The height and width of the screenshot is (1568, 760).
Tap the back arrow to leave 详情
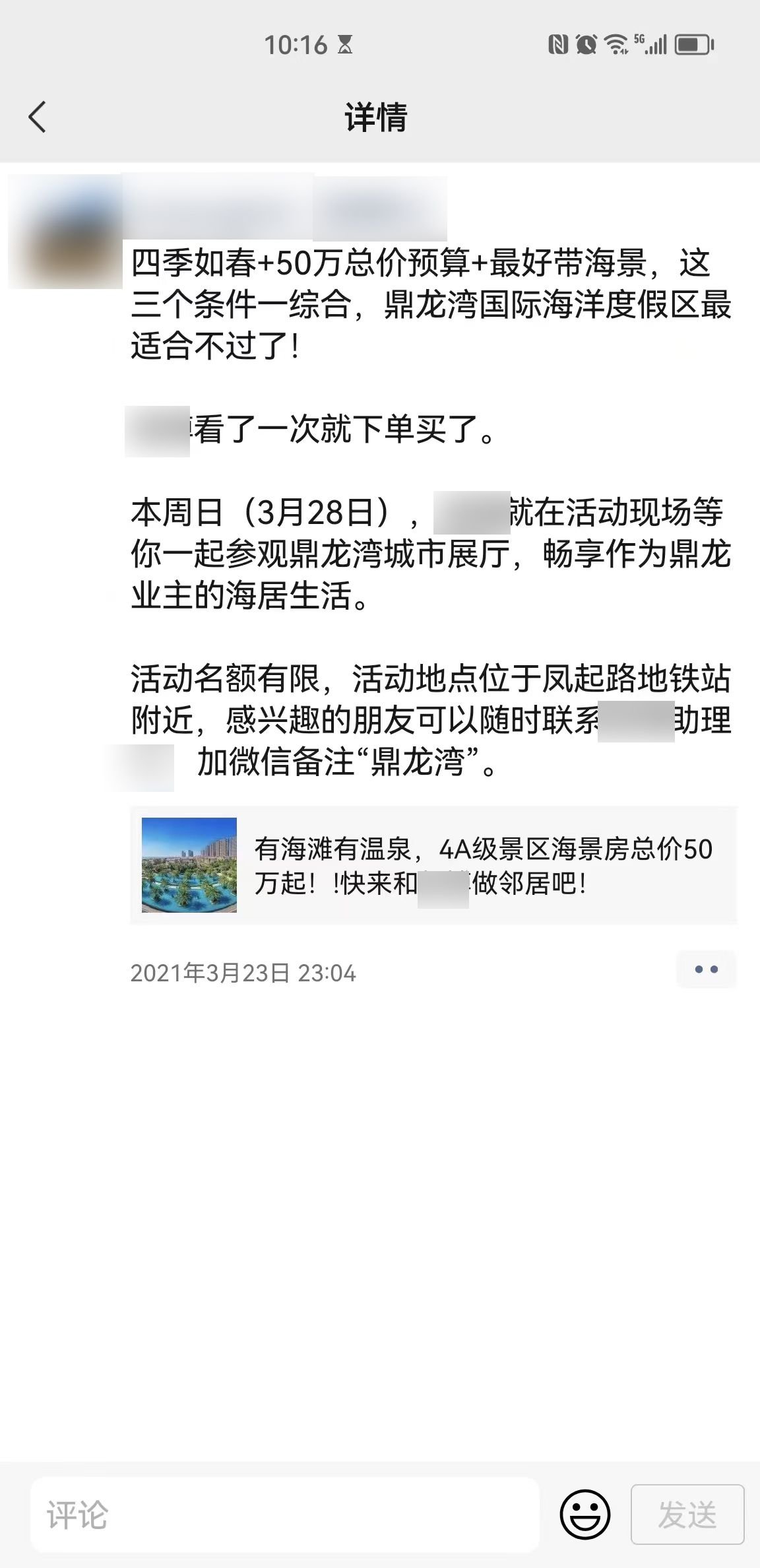click(36, 117)
